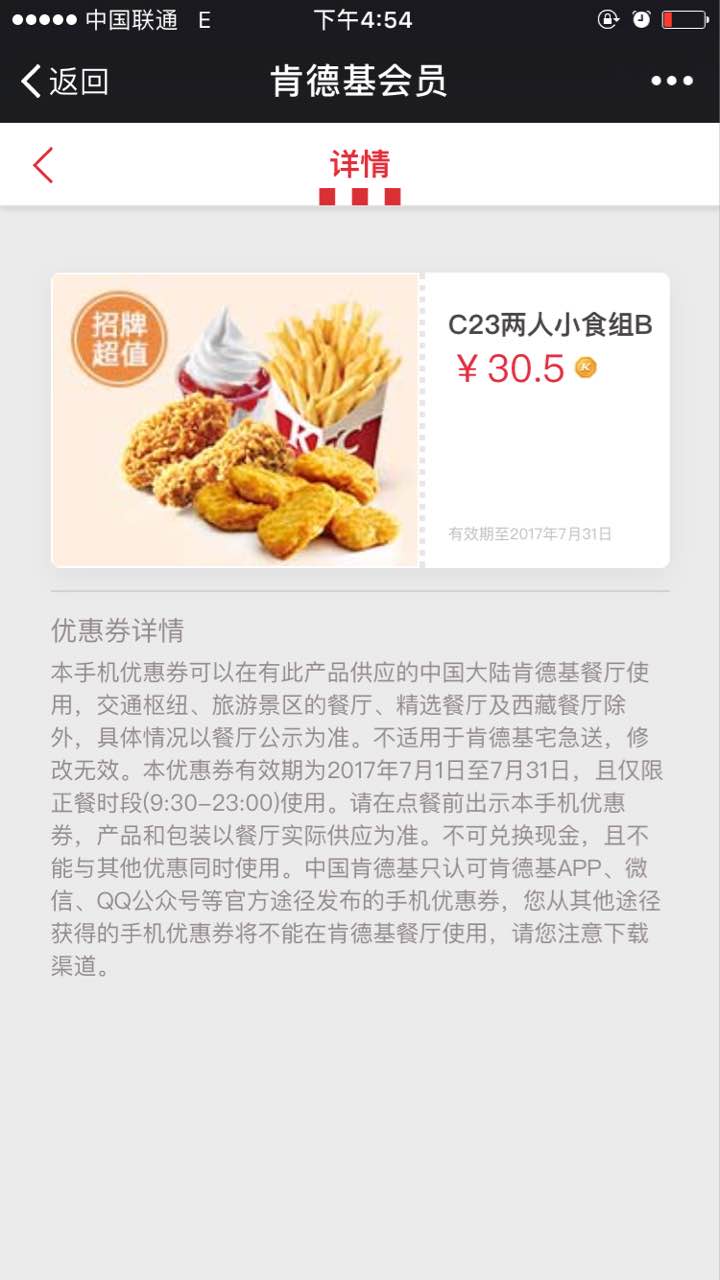The height and width of the screenshot is (1280, 720).
Task: Go back with the red arrow
Action: point(43,165)
